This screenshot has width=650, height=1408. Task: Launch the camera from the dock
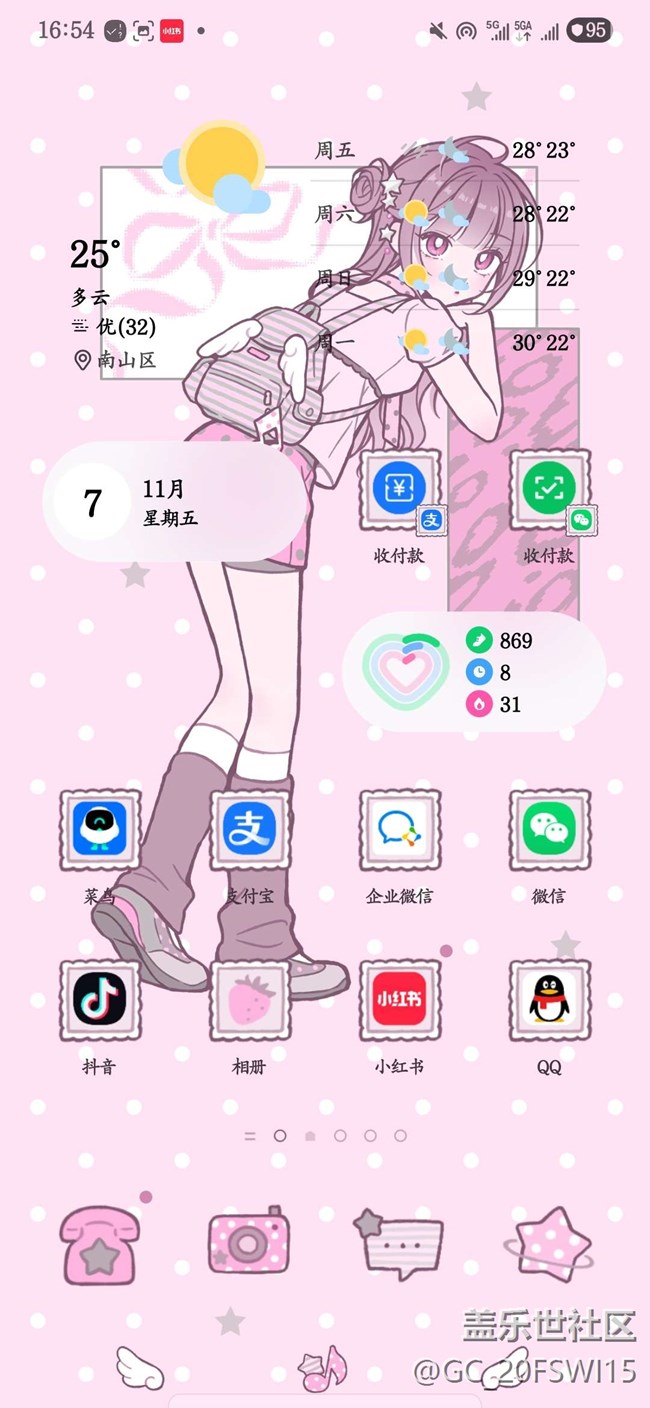coord(249,1243)
